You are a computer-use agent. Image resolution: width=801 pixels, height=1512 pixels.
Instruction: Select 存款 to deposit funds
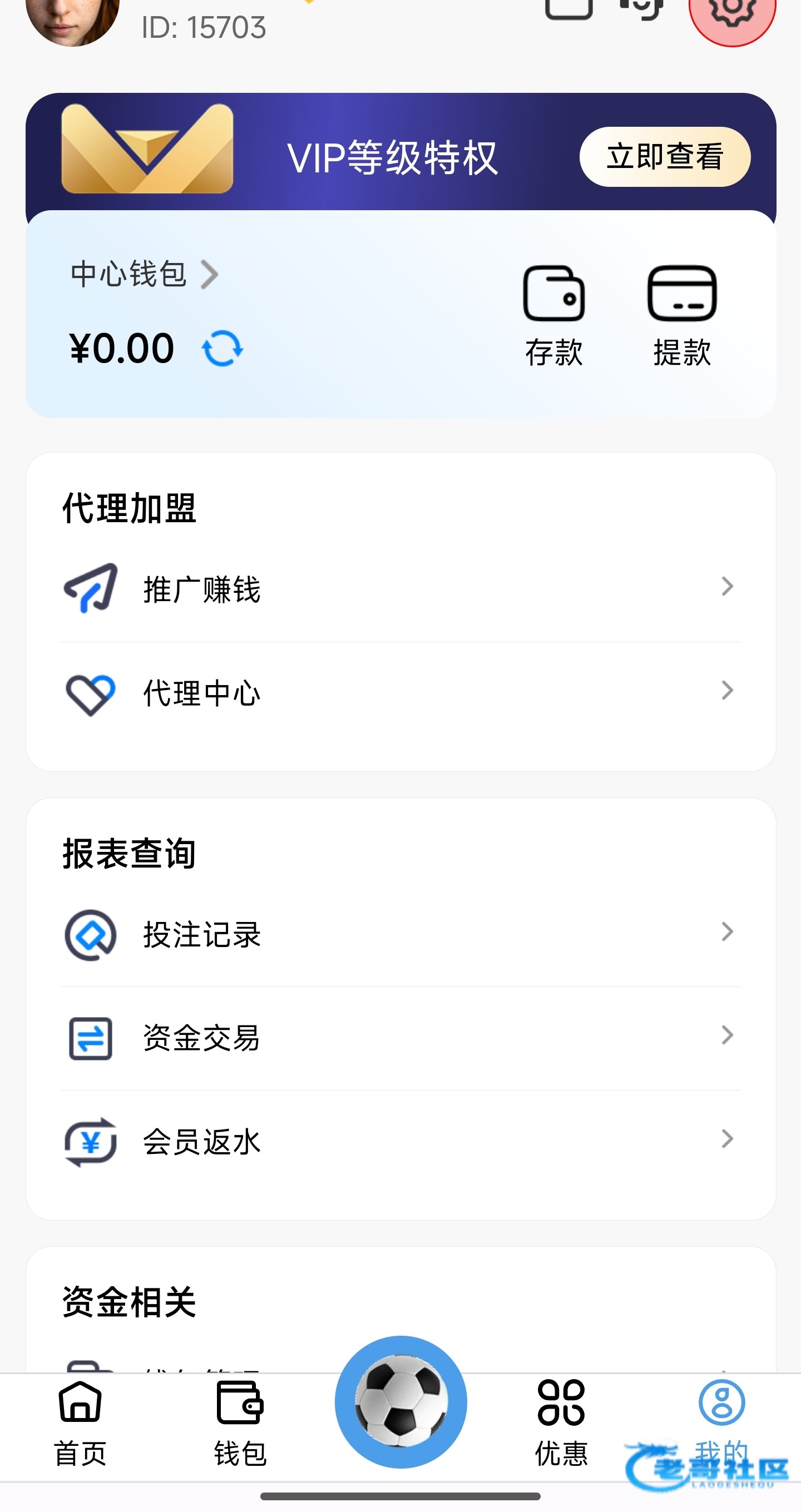554,317
